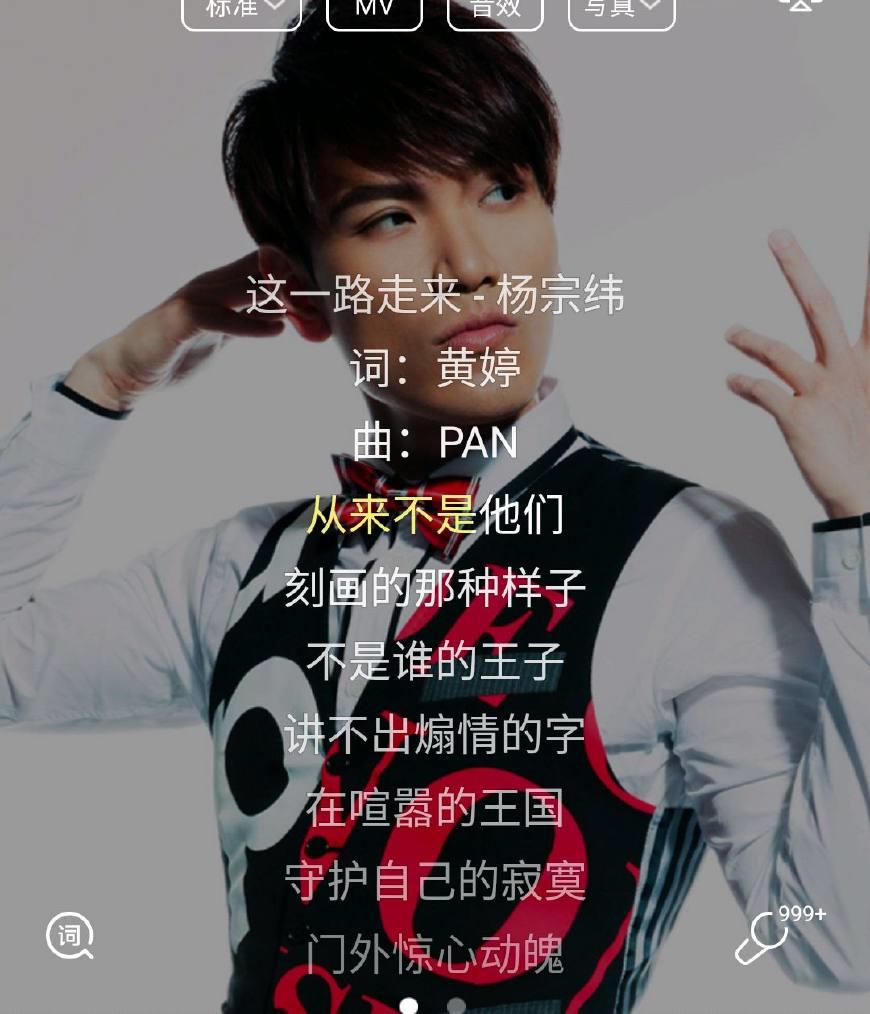Open the lyrics 词 search icon

[70, 936]
